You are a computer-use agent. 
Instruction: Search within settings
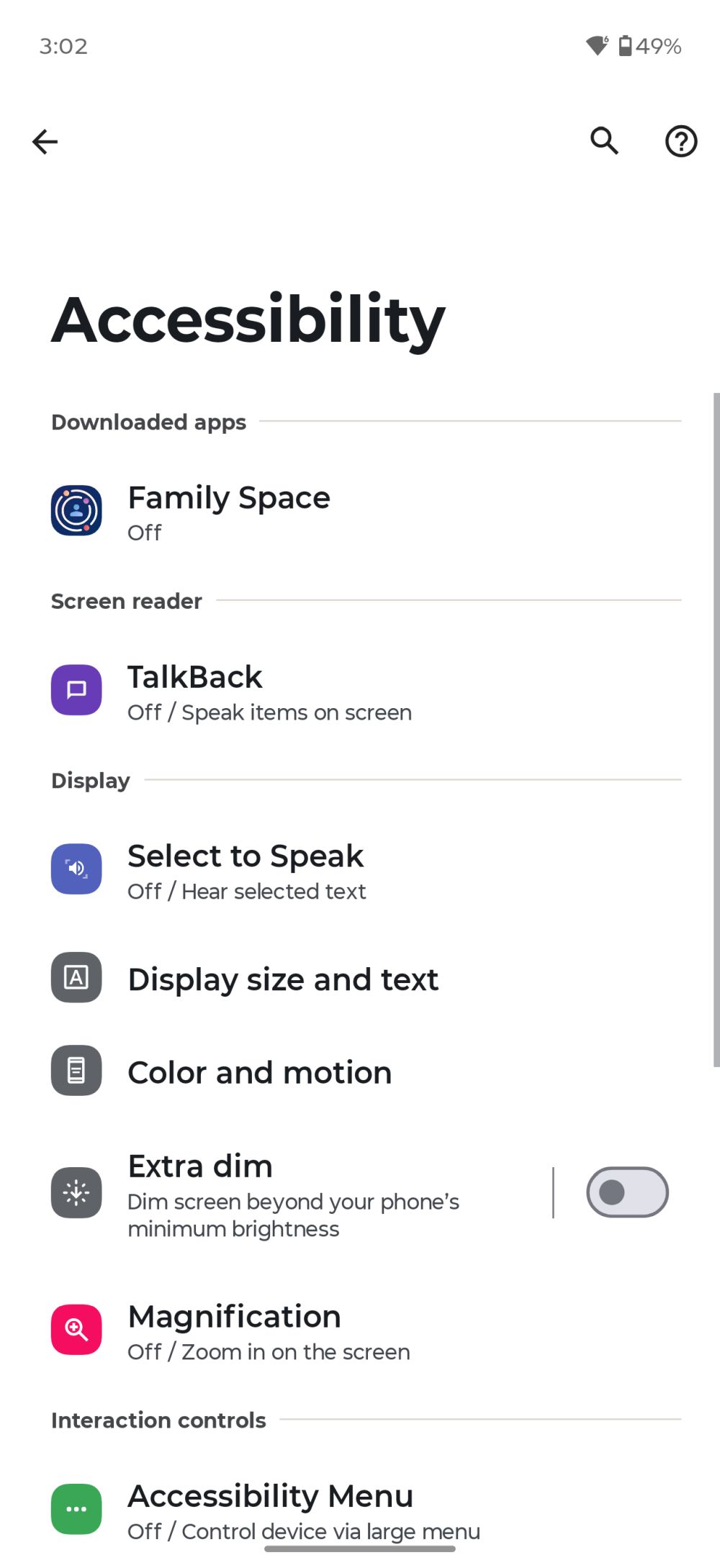pos(604,141)
